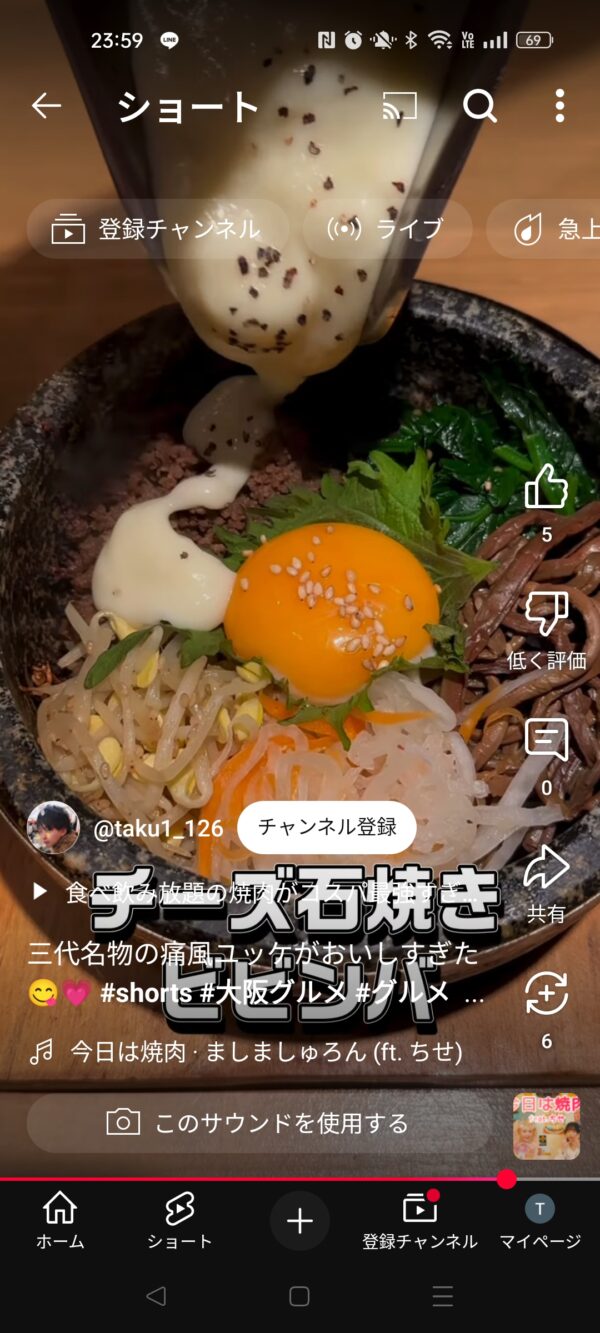This screenshot has height=1333, width=600.
Task: Go to the マイページ tab
Action: point(540,1221)
